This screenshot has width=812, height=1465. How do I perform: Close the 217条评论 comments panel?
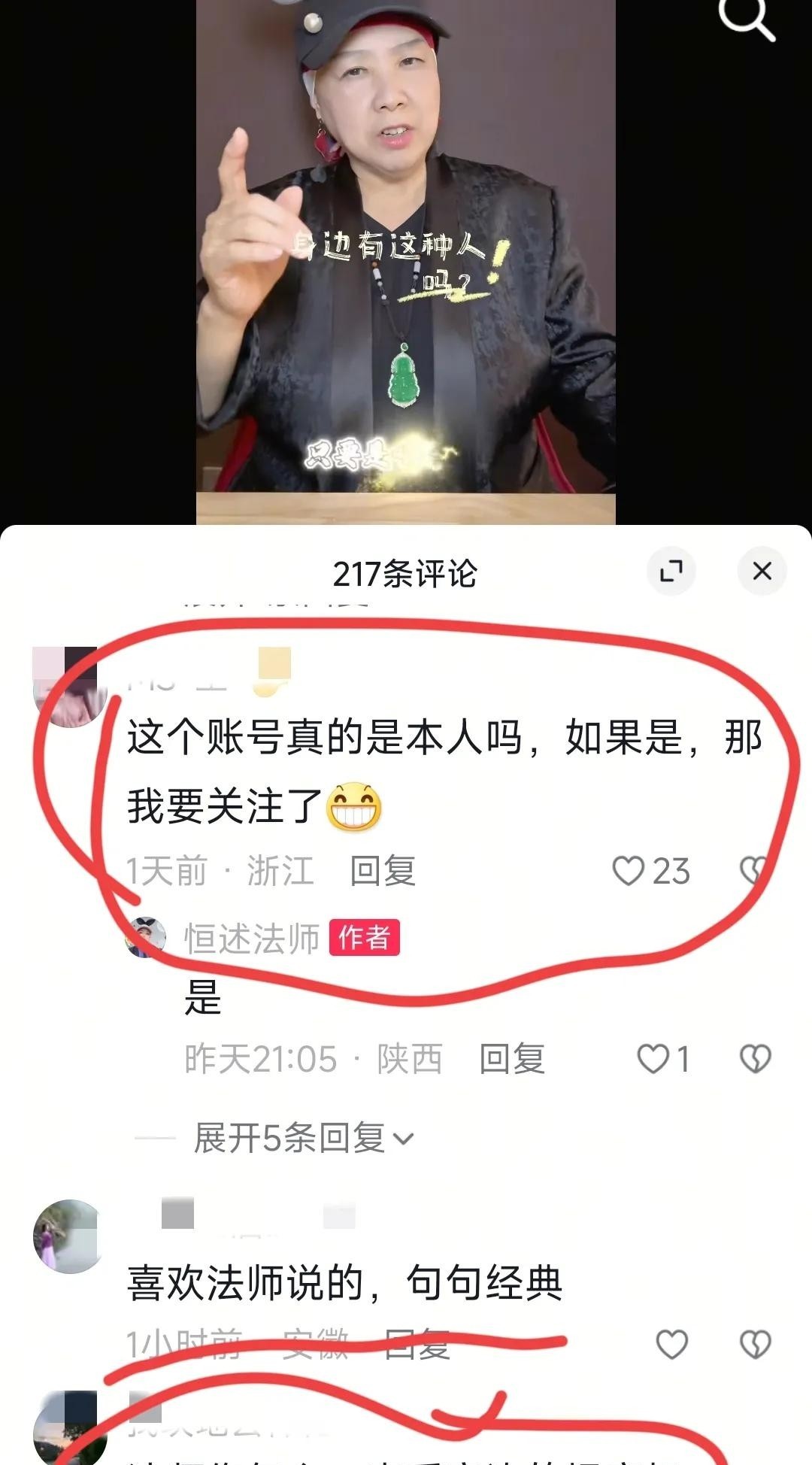[x=762, y=572]
